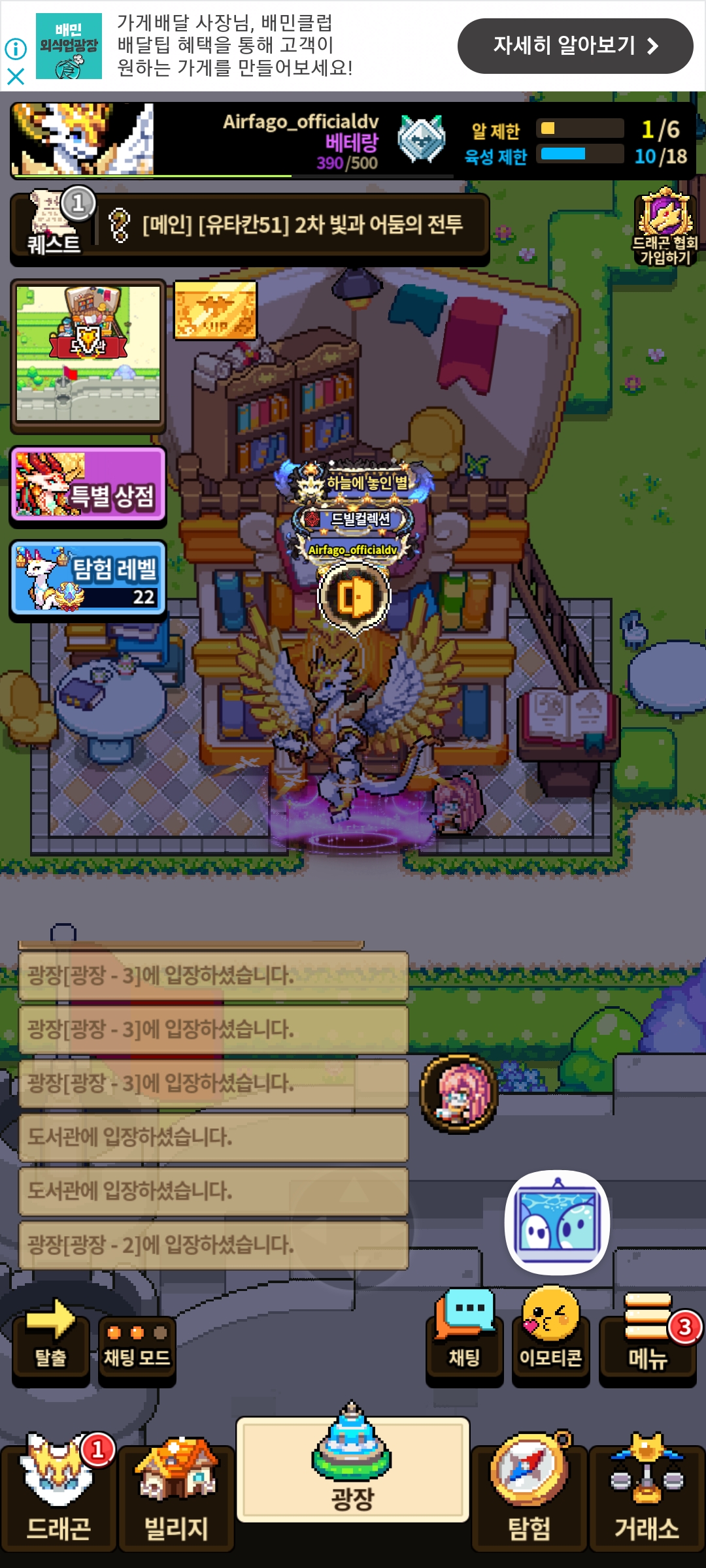This screenshot has height=1568, width=706.
Task: Switch to the 빌리지 tab
Action: 176,1496
